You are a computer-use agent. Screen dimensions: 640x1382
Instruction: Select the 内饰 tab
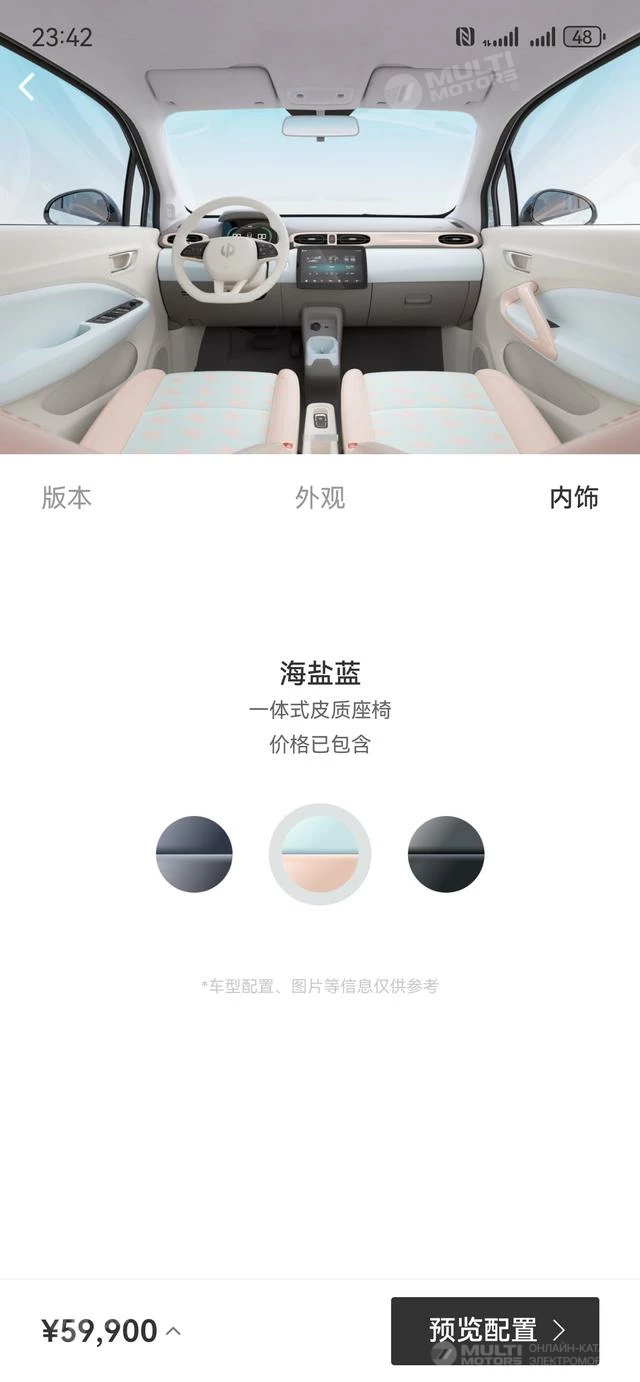574,497
